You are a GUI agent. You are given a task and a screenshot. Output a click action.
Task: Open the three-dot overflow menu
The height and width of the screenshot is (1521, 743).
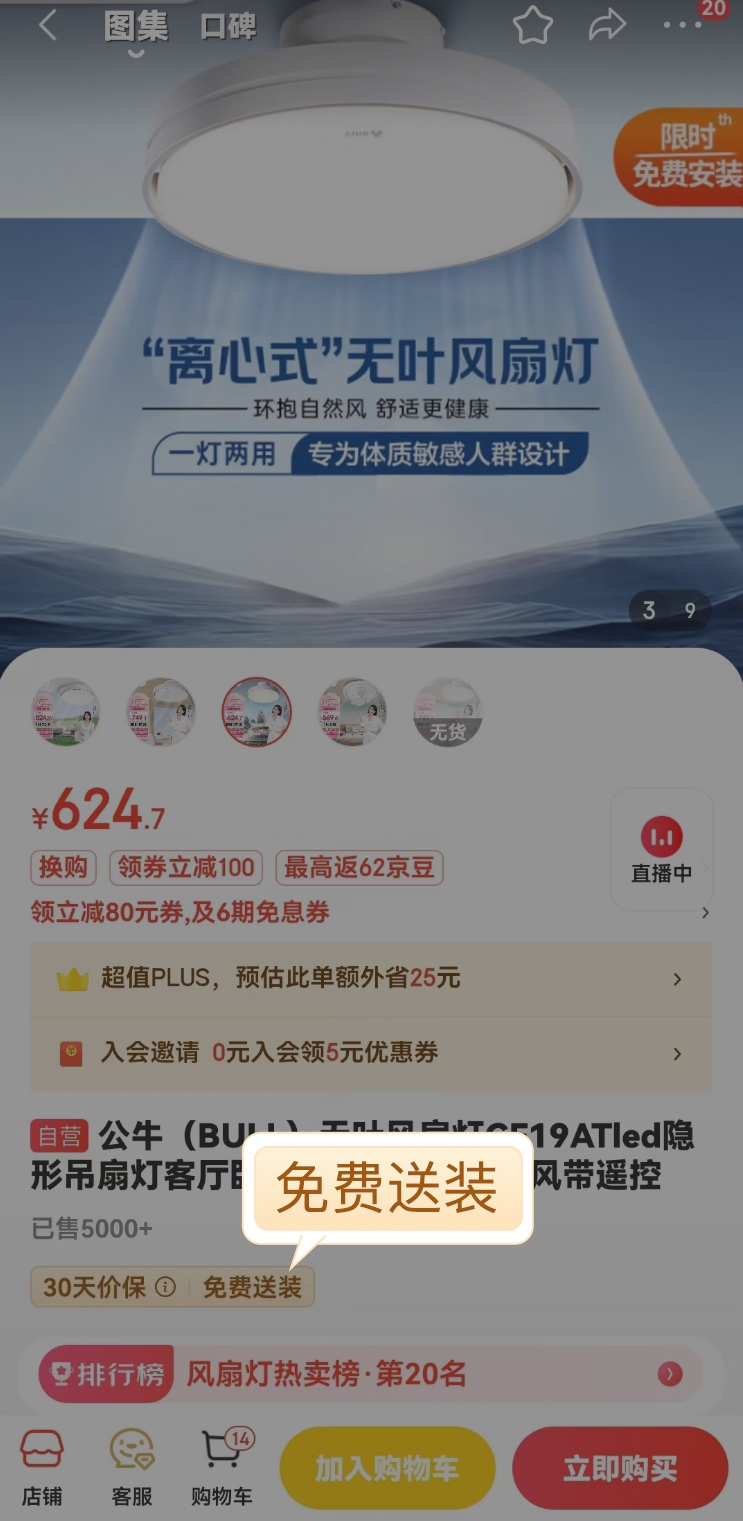pos(683,27)
